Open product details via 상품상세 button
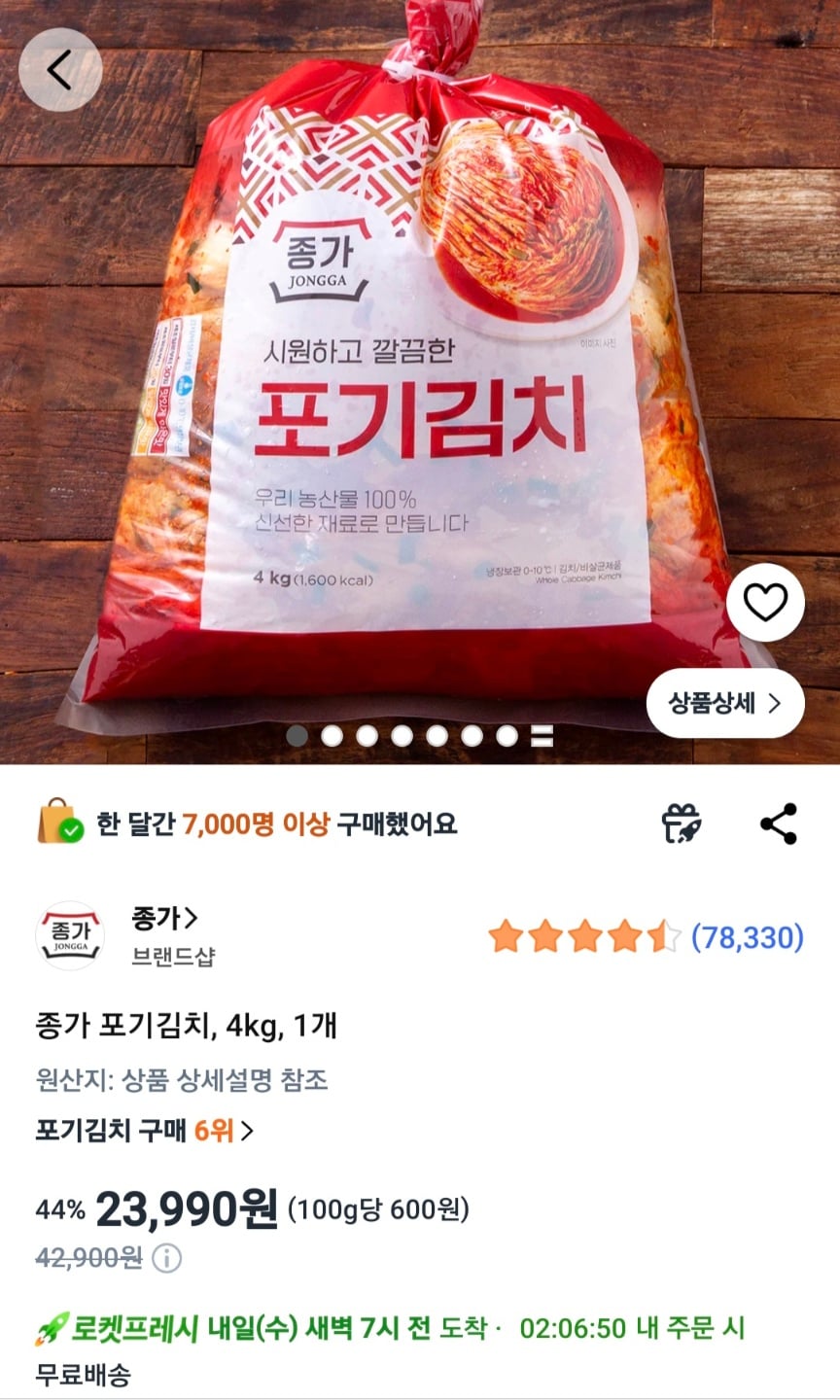The image size is (840, 1400). pos(724,702)
